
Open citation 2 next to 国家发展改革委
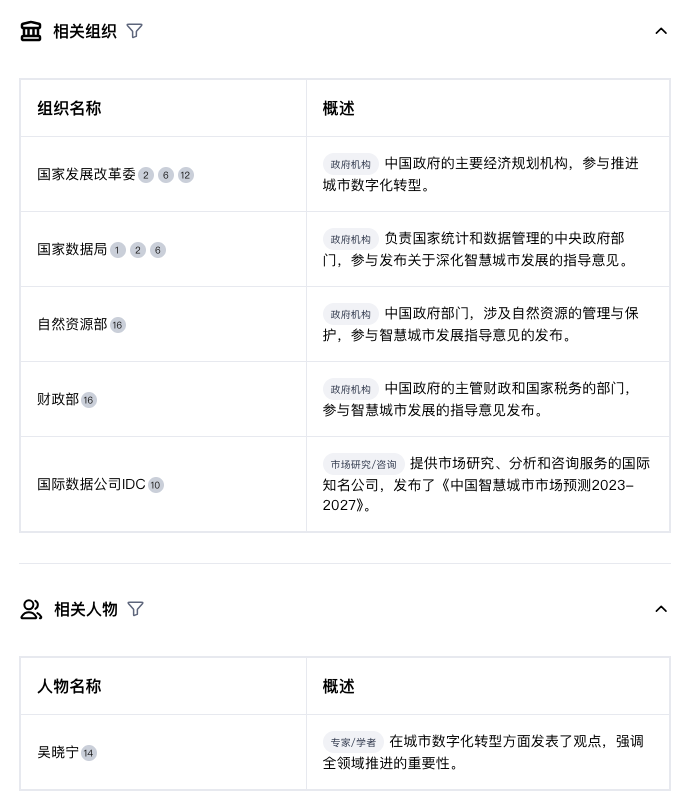point(146,175)
